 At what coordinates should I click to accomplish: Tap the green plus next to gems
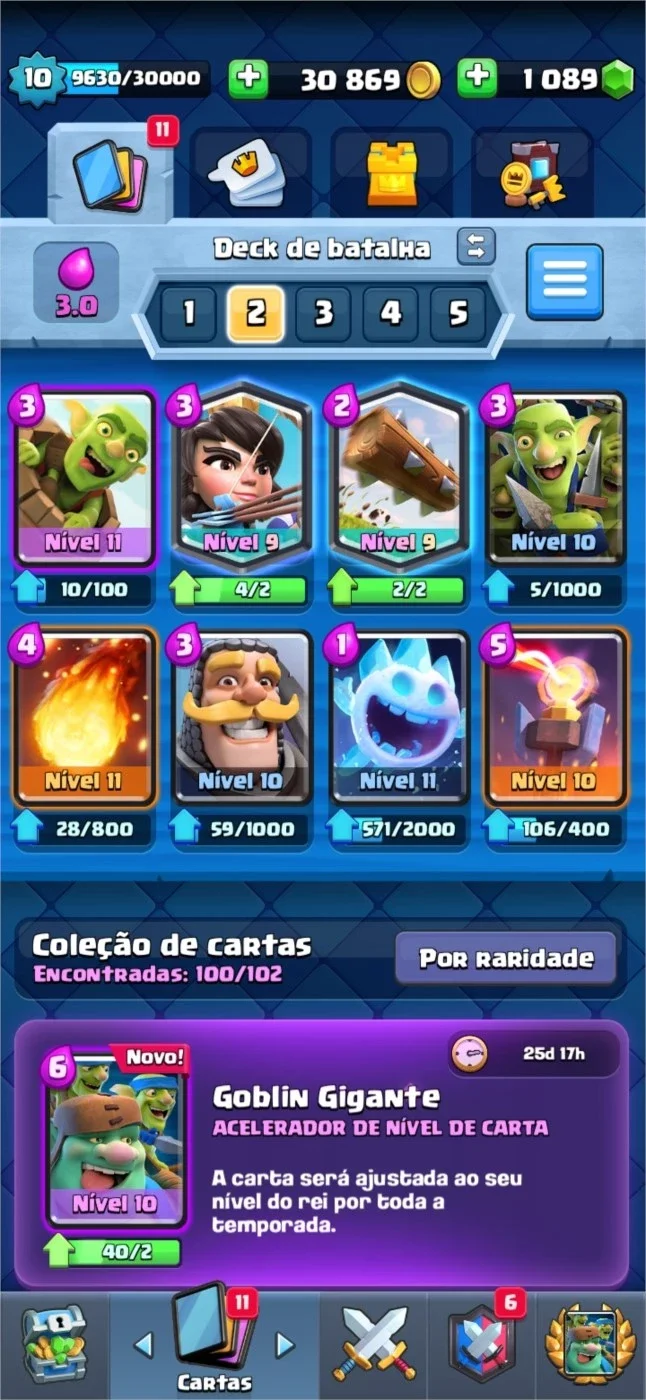[x=478, y=79]
